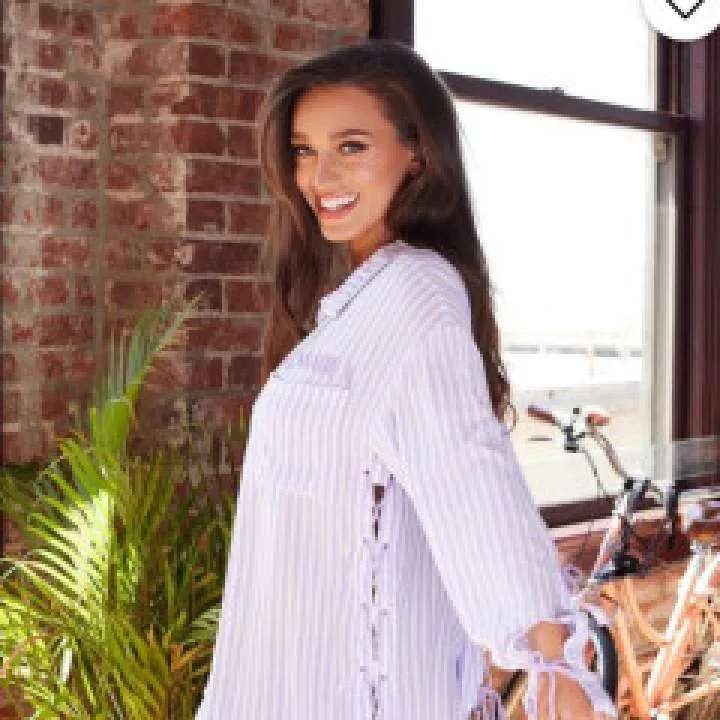
Task: Add the striped shirt to favorites
Action: [685, 9]
